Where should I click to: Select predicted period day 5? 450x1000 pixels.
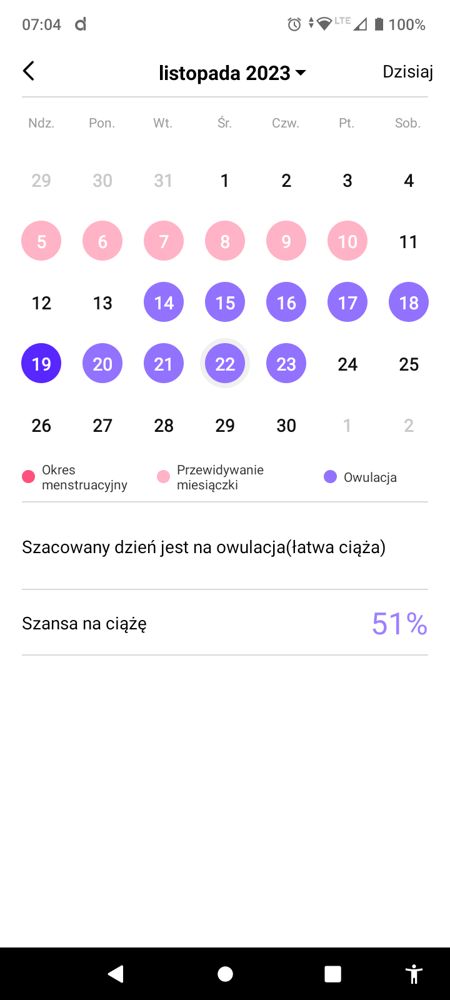coord(41,242)
